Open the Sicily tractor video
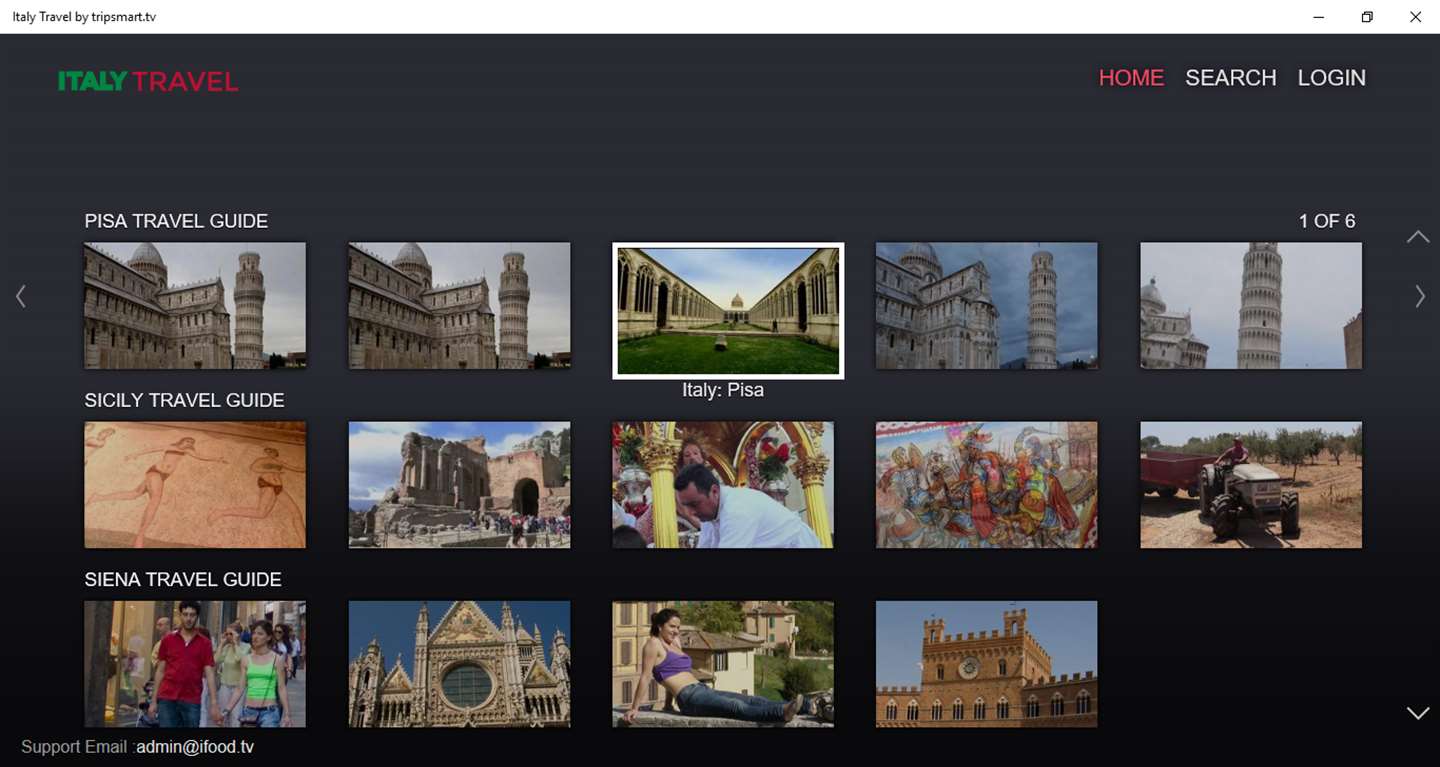1440x767 pixels. (x=1251, y=485)
